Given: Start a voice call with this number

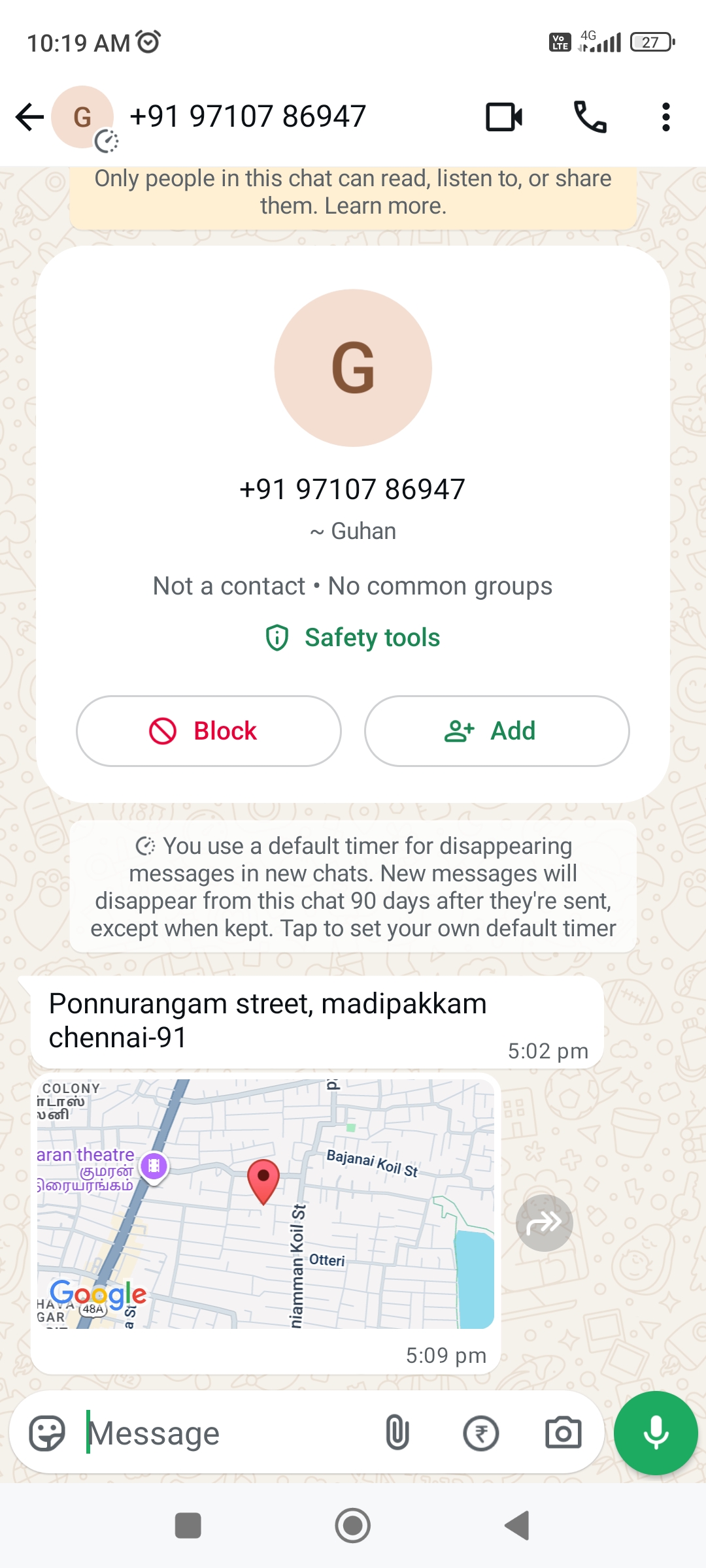Looking at the screenshot, I should (590, 118).
